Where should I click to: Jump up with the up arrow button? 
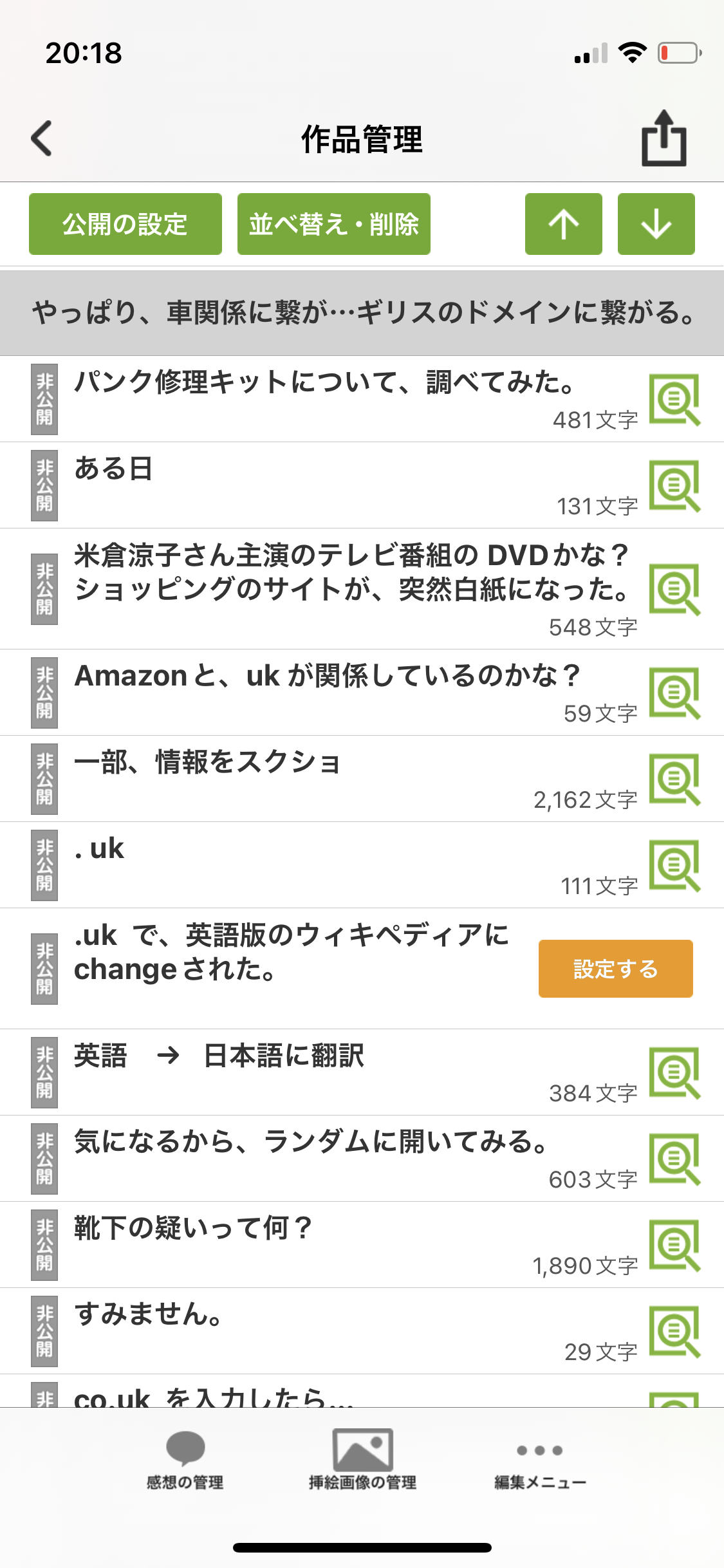point(563,224)
